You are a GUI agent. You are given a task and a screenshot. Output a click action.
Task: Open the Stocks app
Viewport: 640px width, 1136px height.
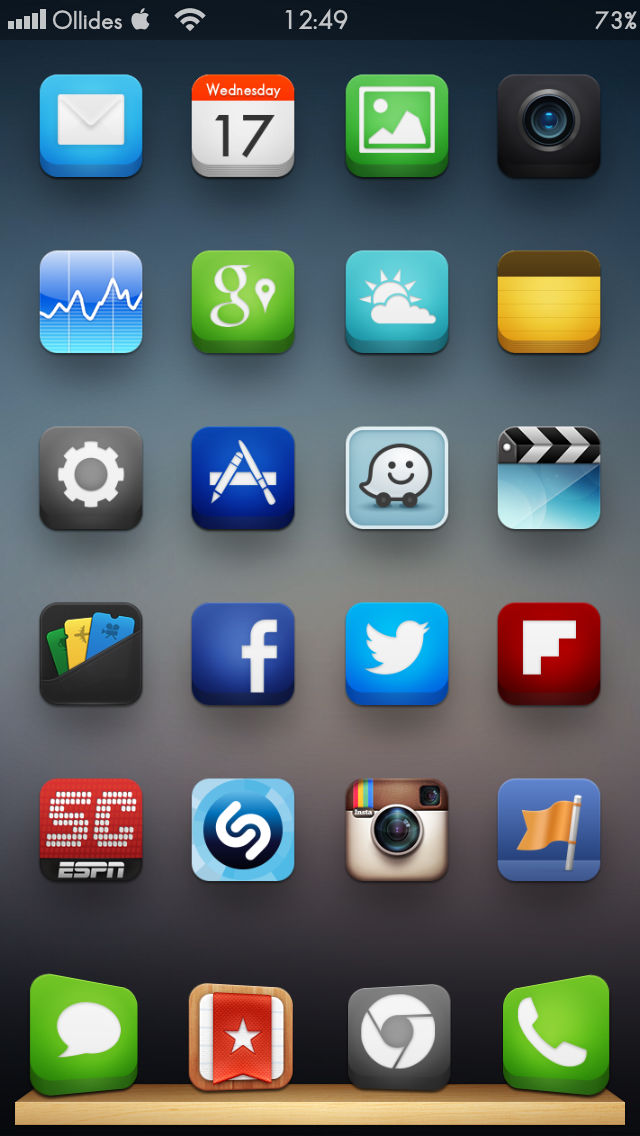point(91,301)
